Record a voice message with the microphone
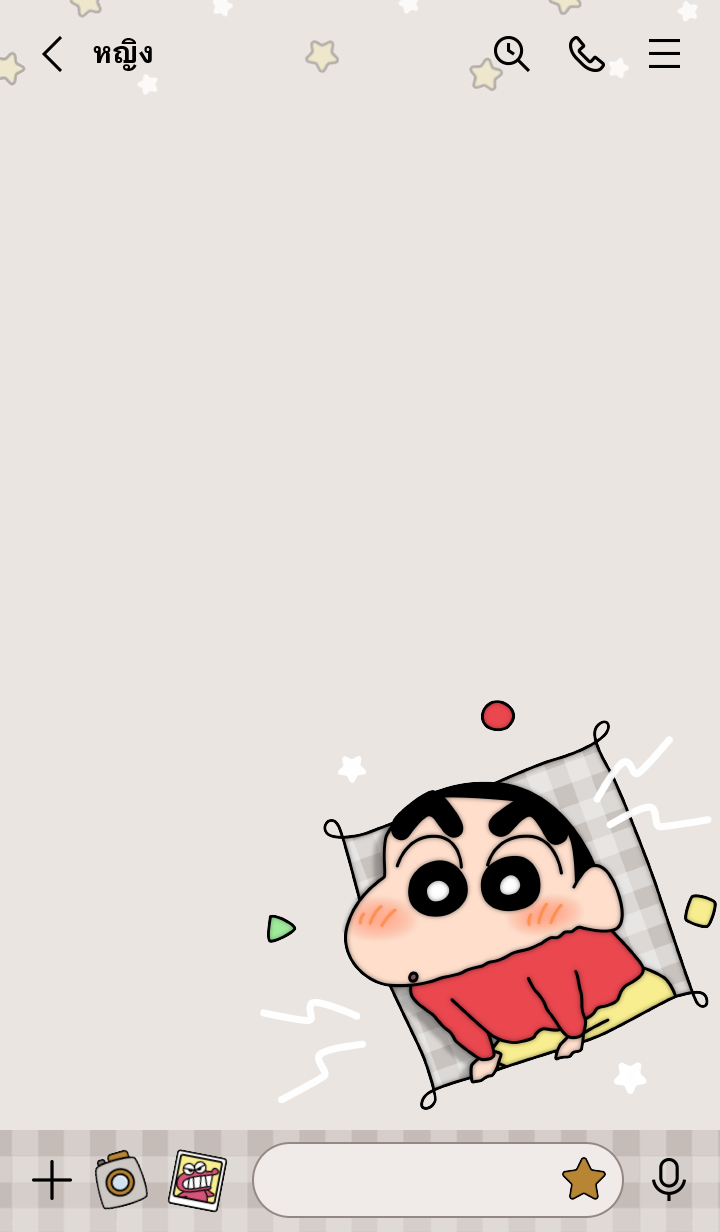The width and height of the screenshot is (720, 1232). [668, 1180]
